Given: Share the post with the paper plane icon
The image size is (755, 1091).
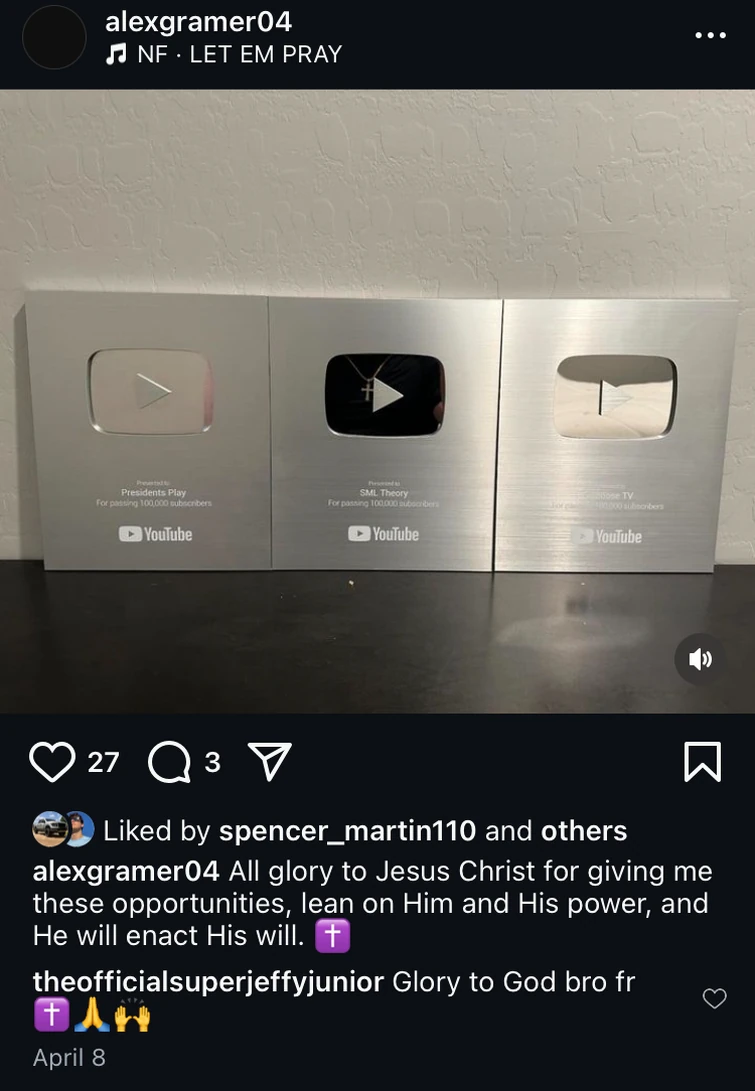Looking at the screenshot, I should [x=268, y=763].
